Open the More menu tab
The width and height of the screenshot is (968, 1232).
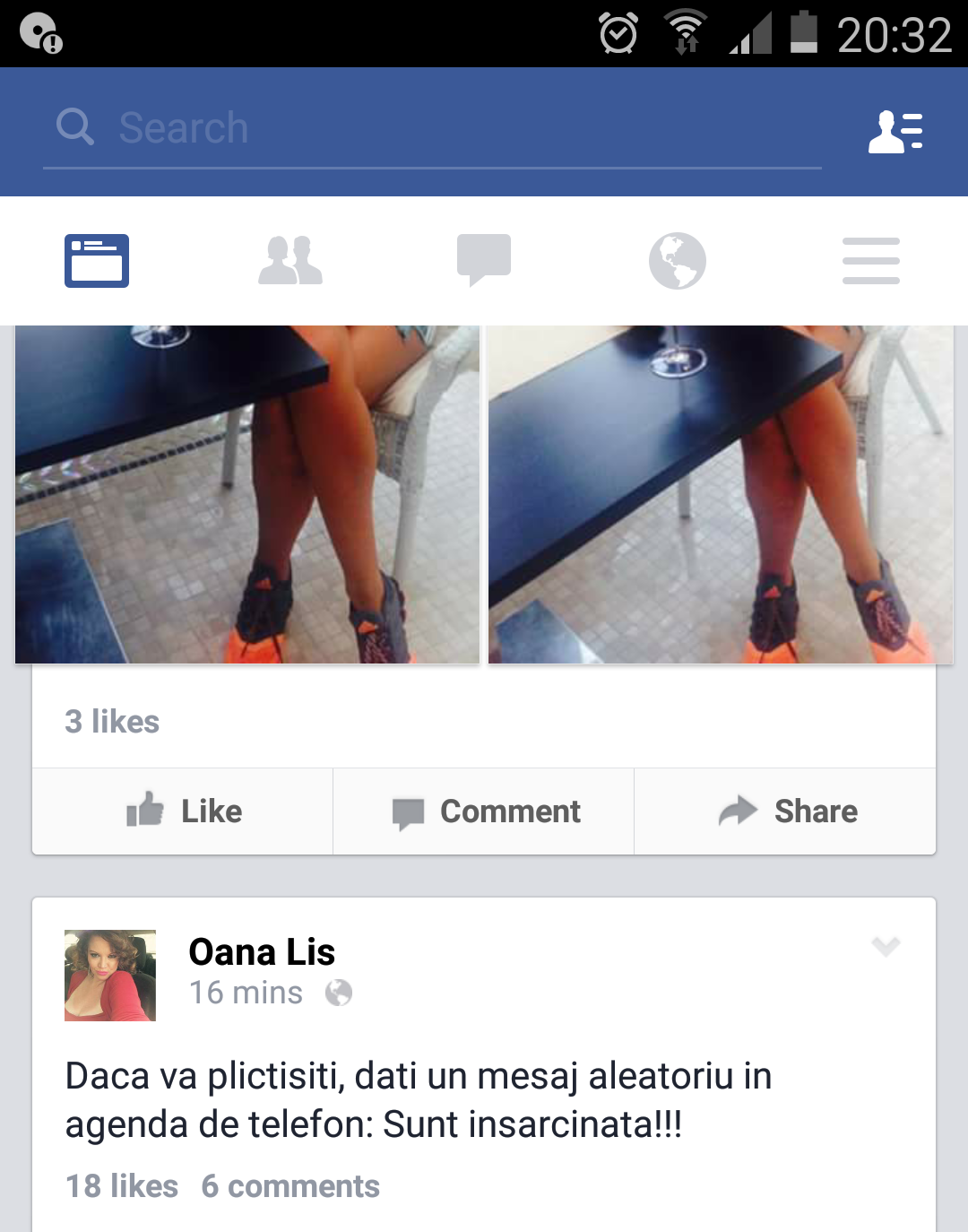[x=871, y=261]
